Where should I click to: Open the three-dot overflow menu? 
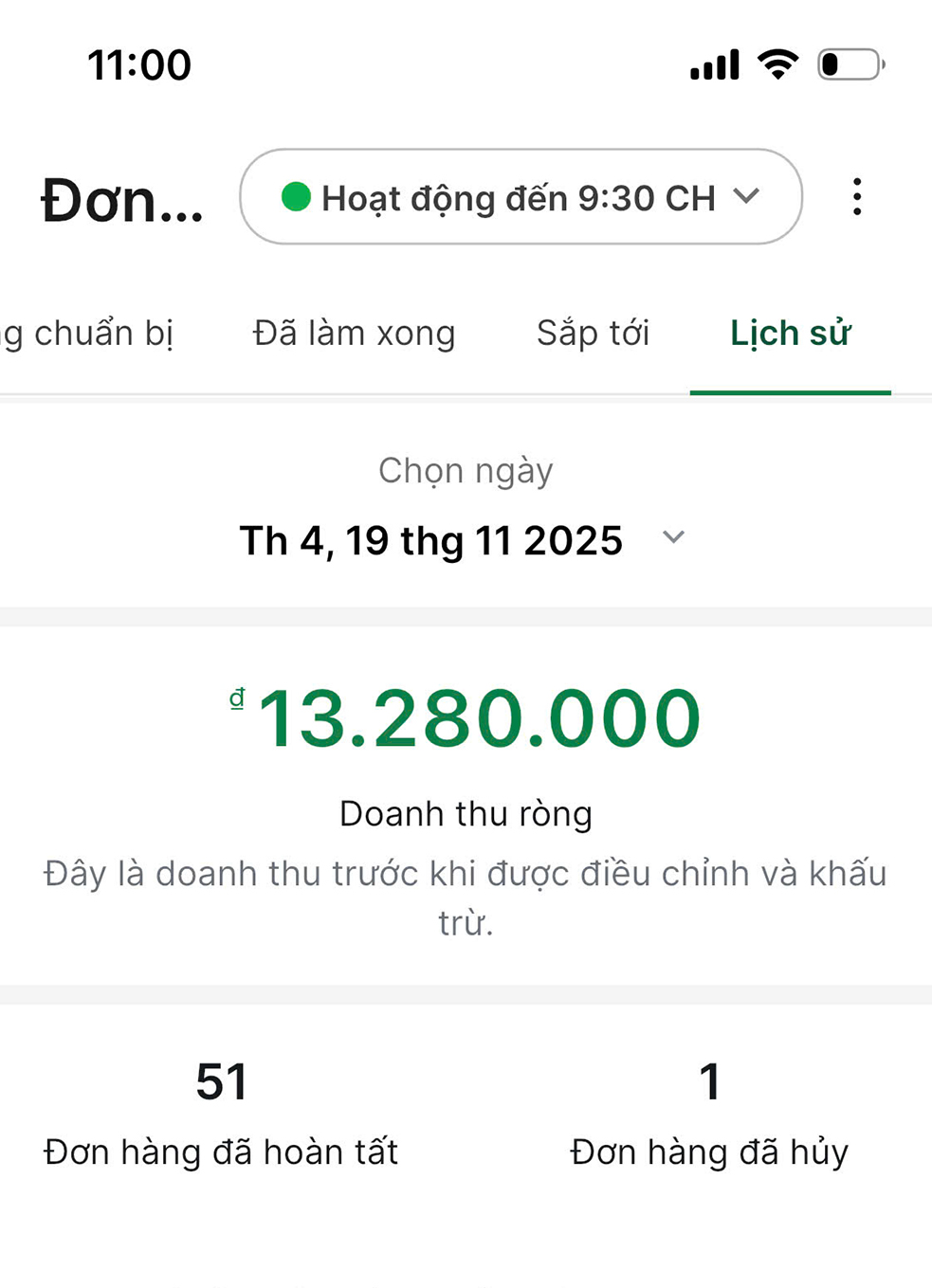coord(856,197)
